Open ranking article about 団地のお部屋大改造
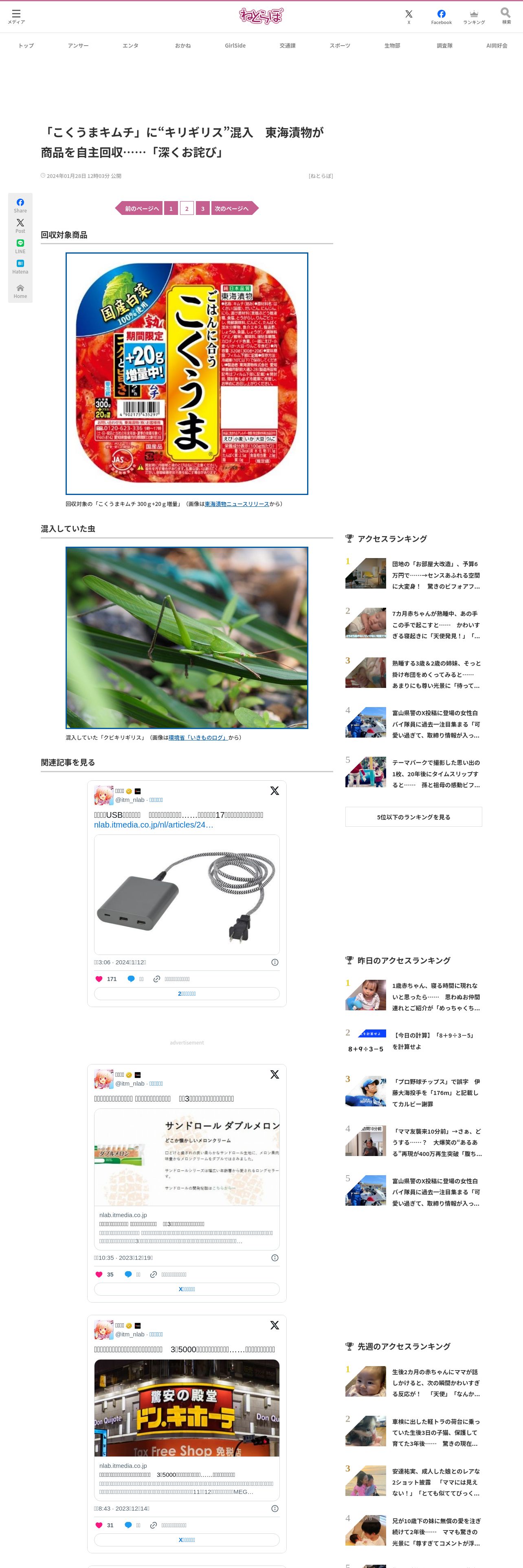Viewport: 523px width, 1568px height. (x=435, y=575)
